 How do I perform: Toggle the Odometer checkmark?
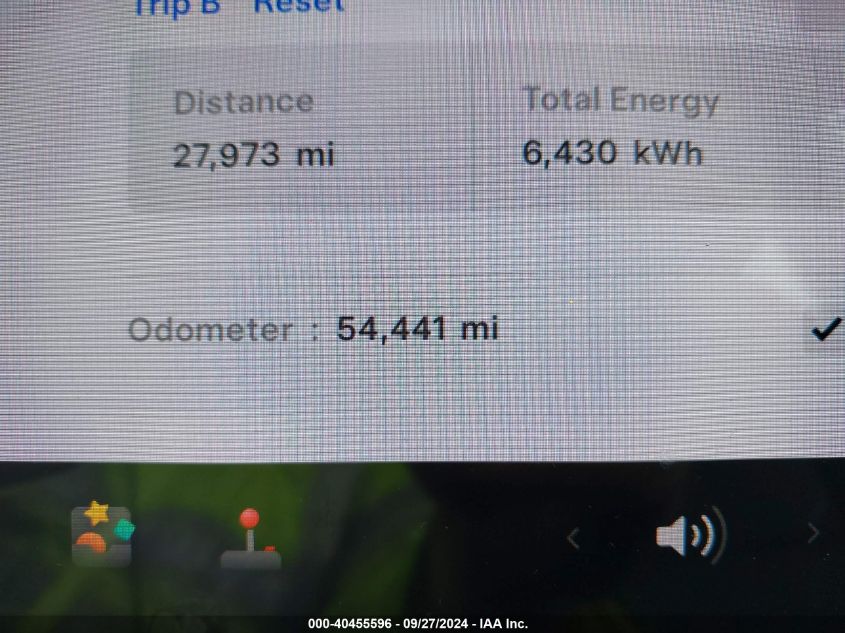click(x=825, y=328)
